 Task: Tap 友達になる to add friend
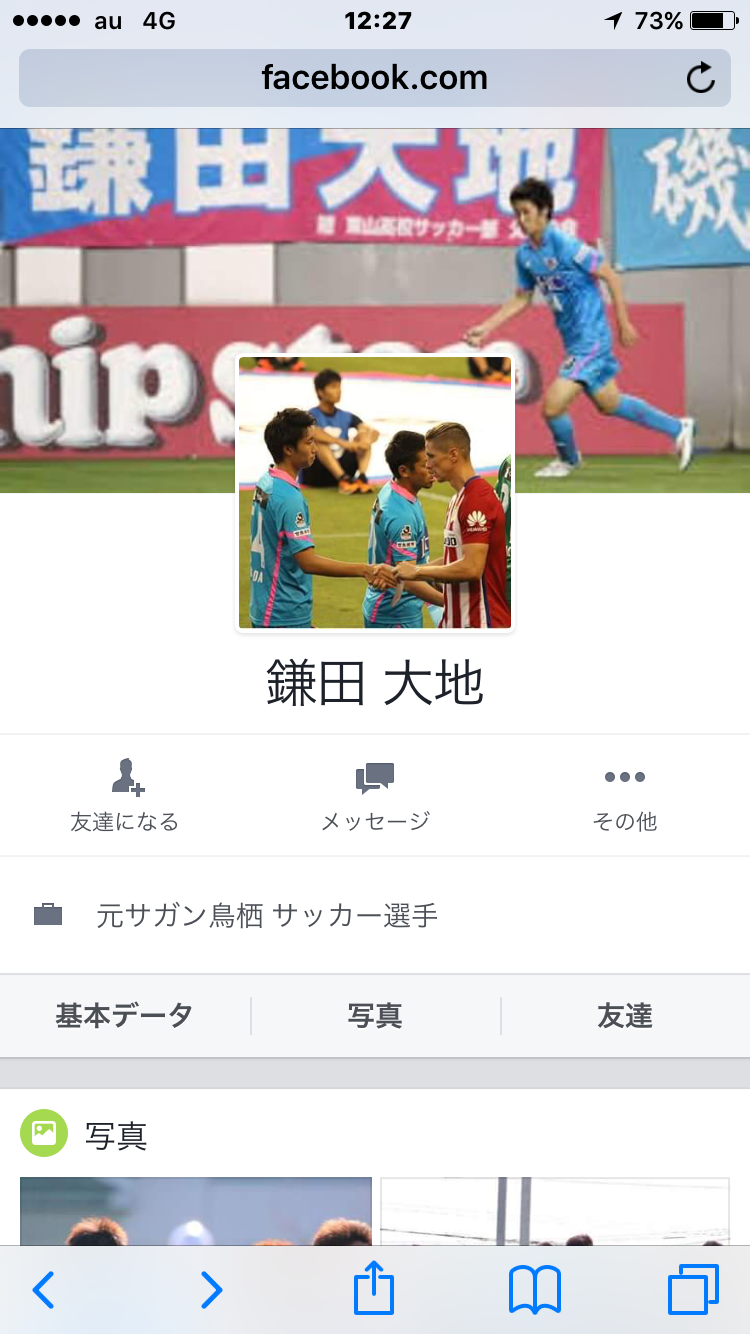(x=125, y=796)
